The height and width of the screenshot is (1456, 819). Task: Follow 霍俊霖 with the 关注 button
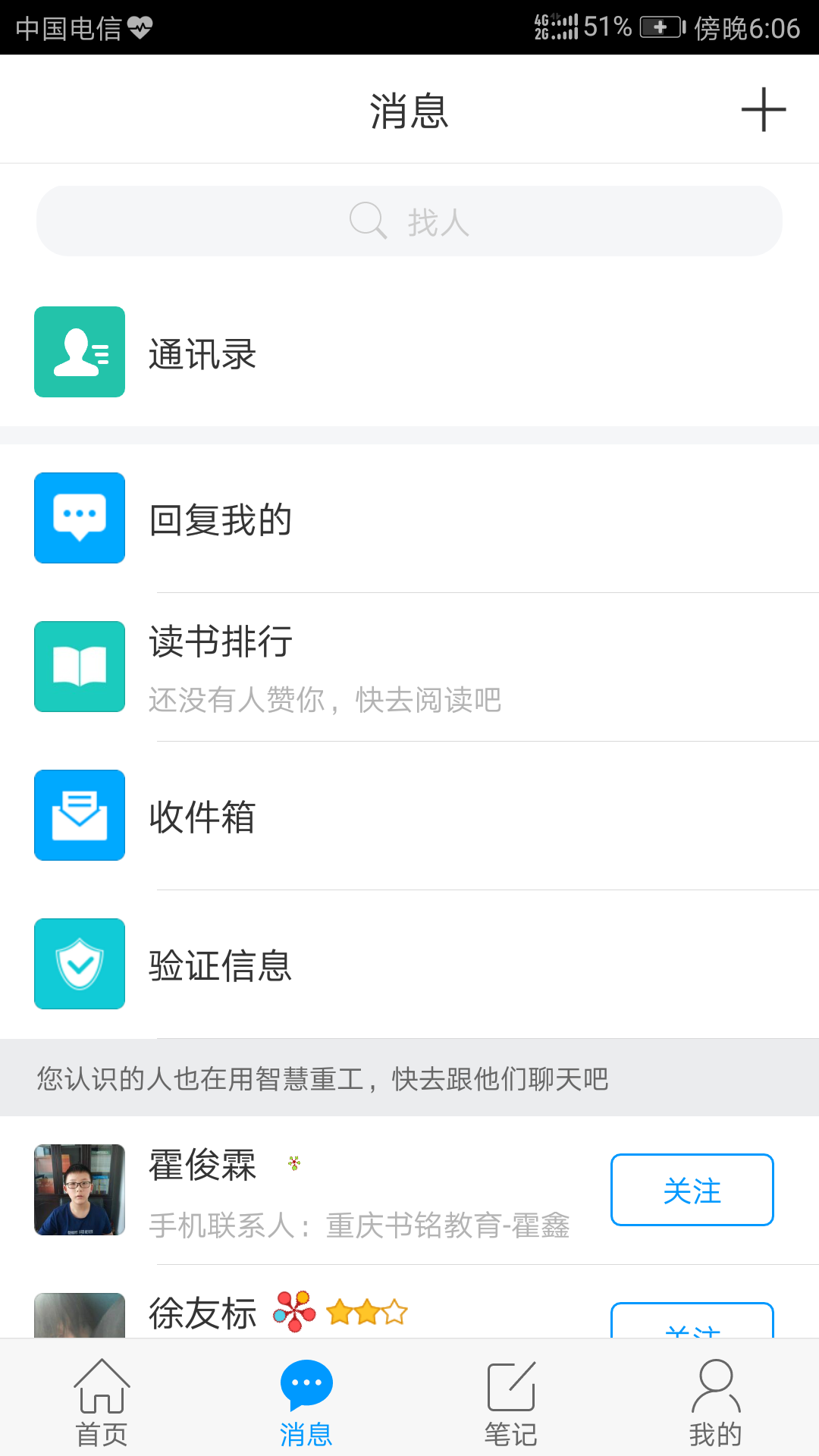(692, 1190)
